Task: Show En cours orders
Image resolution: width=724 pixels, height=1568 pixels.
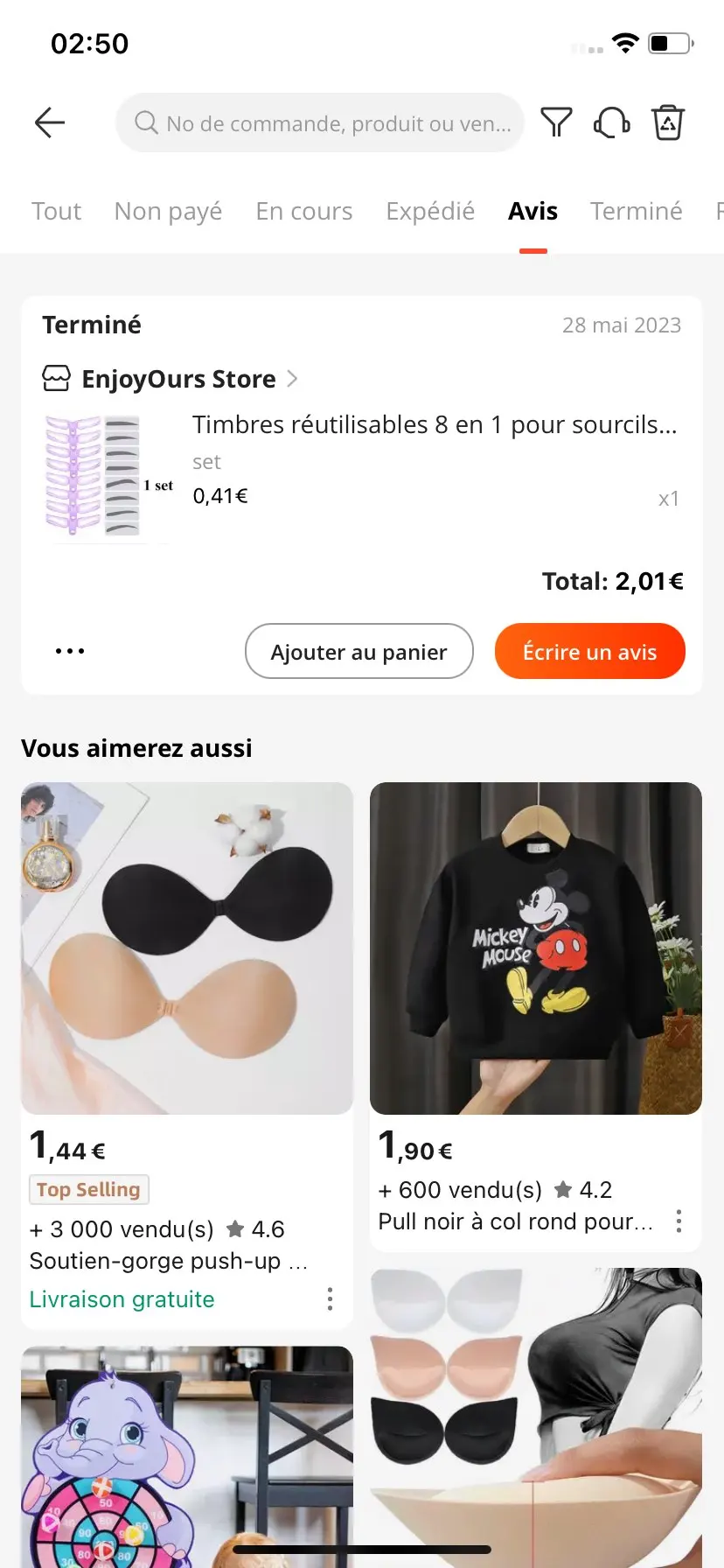Action: pos(303,211)
